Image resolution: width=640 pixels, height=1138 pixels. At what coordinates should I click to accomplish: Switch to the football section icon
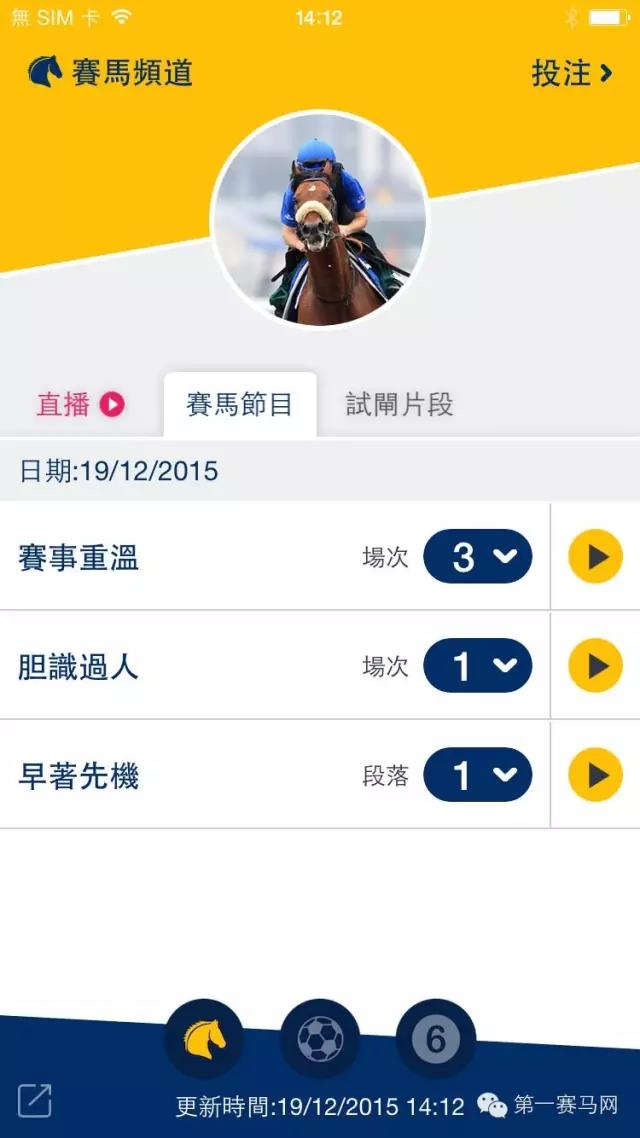click(x=320, y=1039)
